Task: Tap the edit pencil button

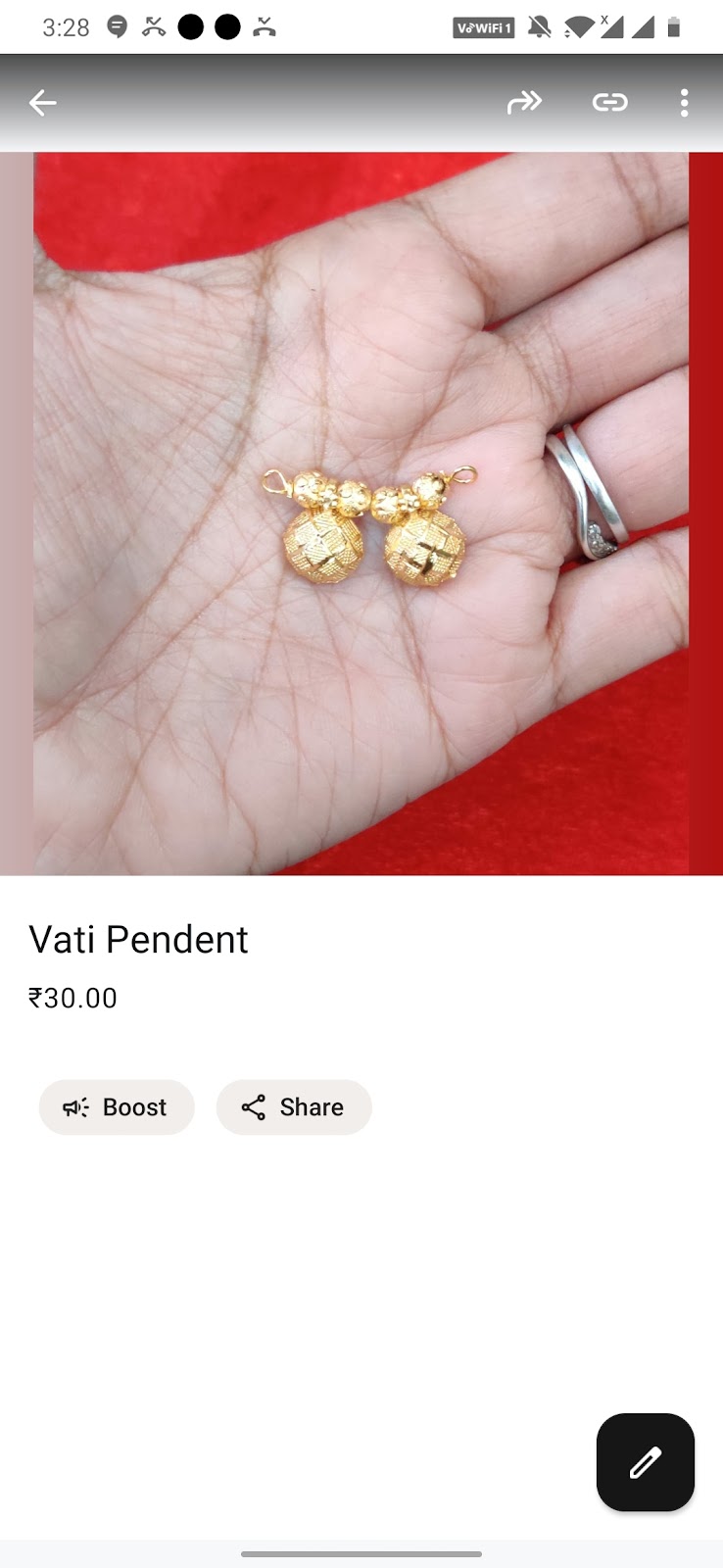Action: click(x=645, y=1461)
